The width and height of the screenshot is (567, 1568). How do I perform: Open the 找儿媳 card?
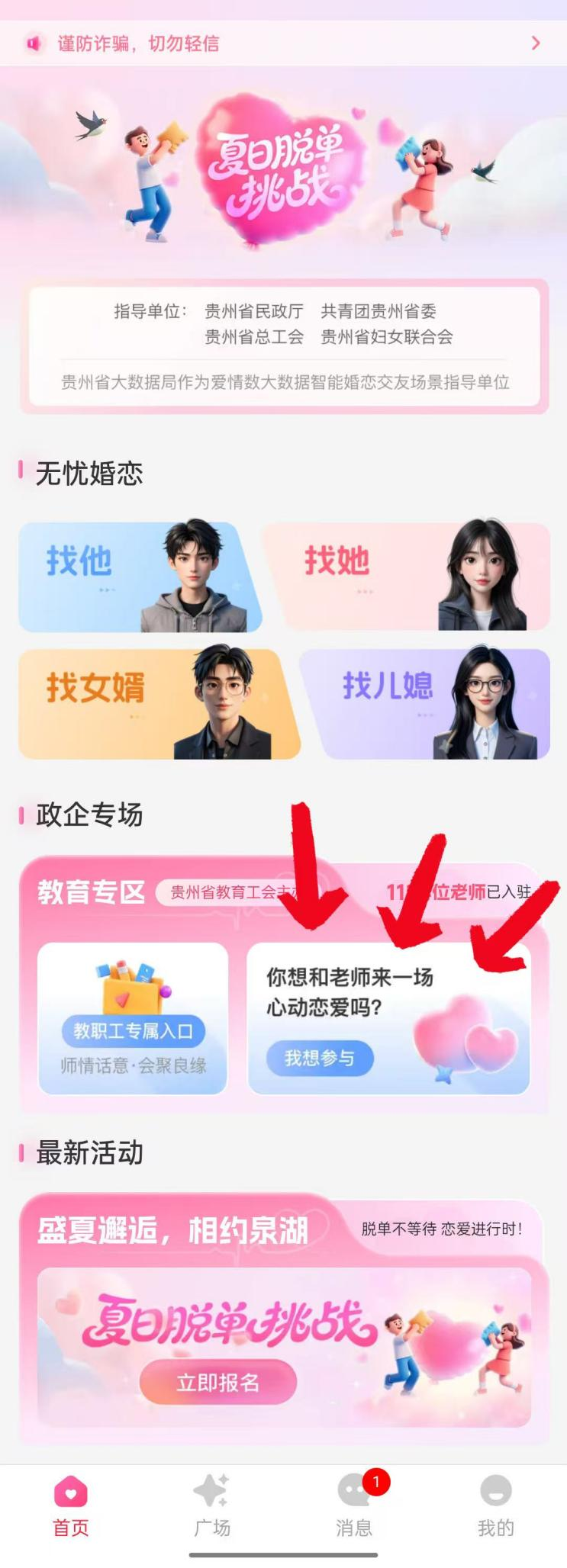pos(424,704)
